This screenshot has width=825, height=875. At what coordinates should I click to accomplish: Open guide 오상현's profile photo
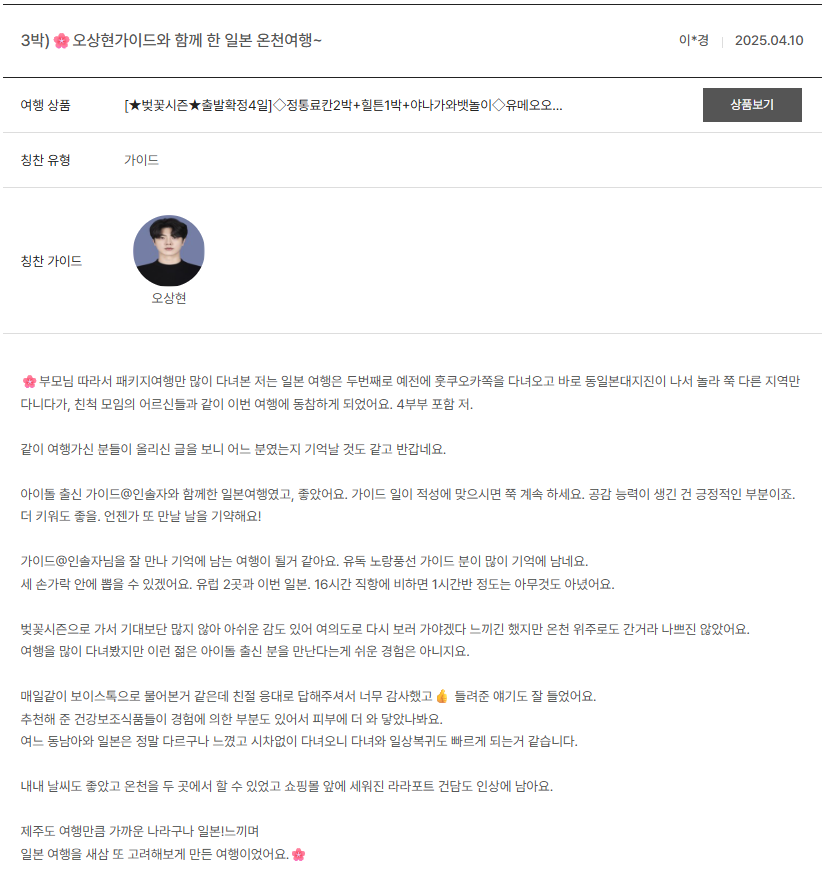169,250
